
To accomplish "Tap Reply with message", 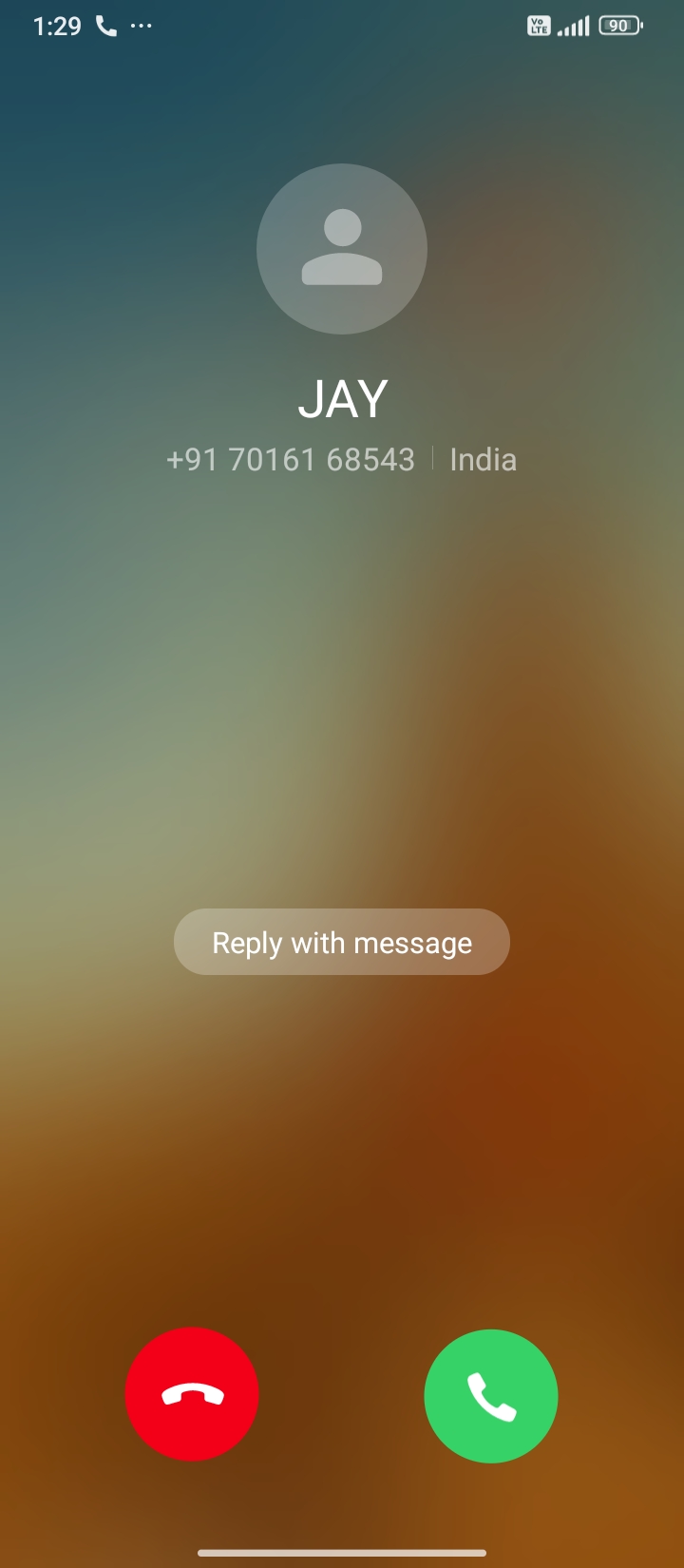I will click(342, 942).
